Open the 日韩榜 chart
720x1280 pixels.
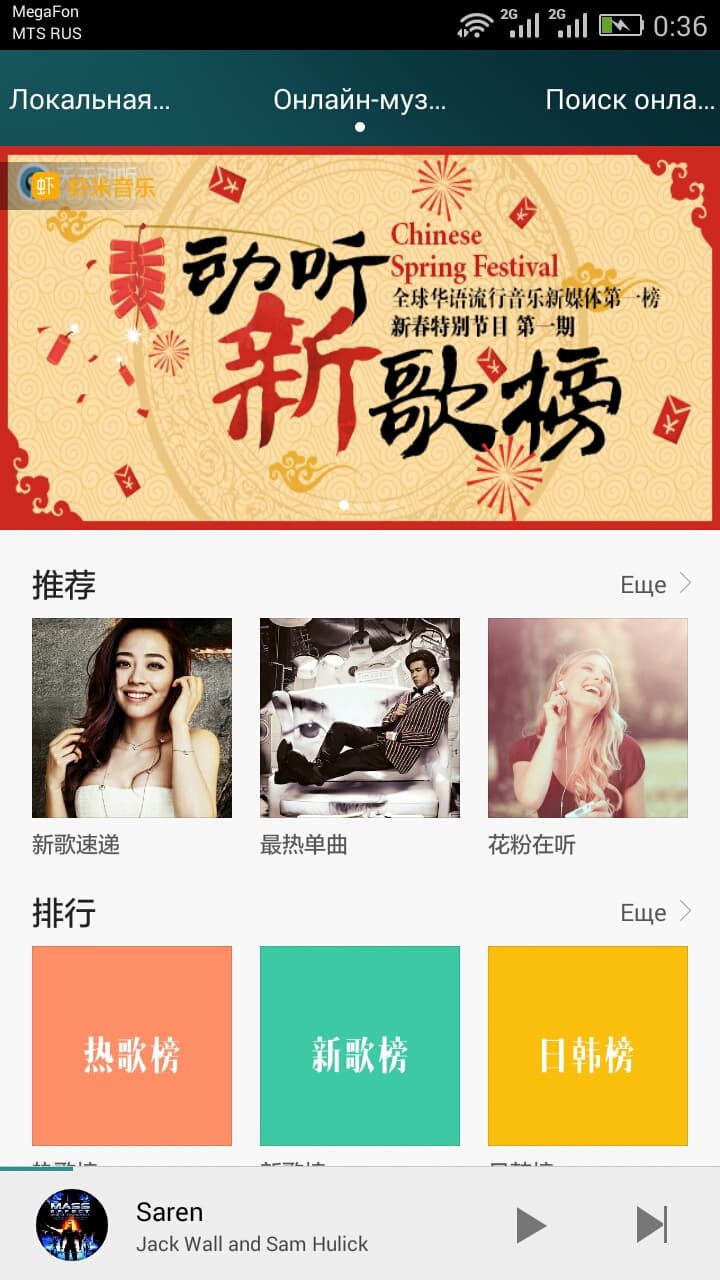(x=588, y=1046)
